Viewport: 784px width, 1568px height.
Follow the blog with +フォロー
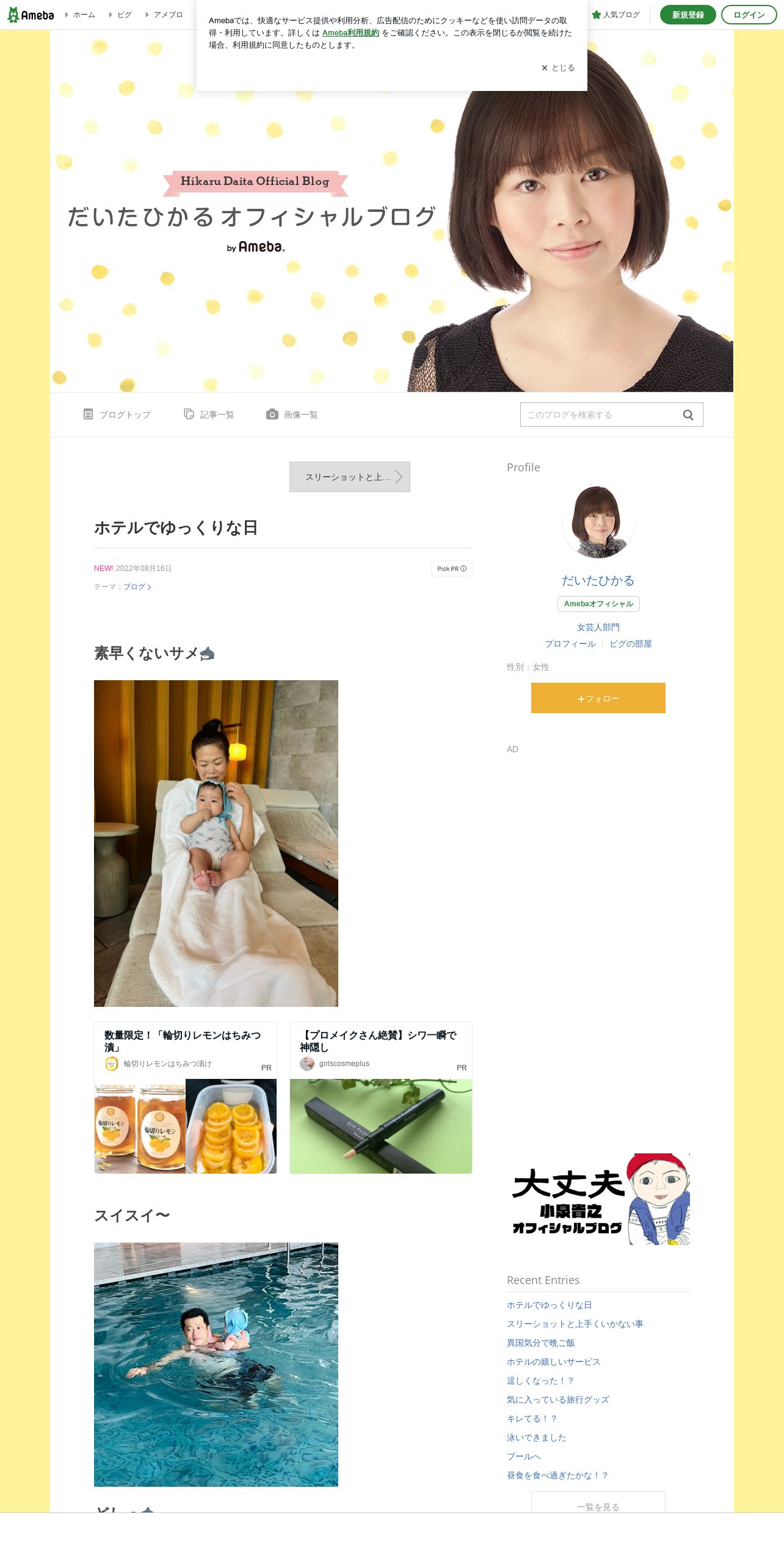click(x=598, y=698)
